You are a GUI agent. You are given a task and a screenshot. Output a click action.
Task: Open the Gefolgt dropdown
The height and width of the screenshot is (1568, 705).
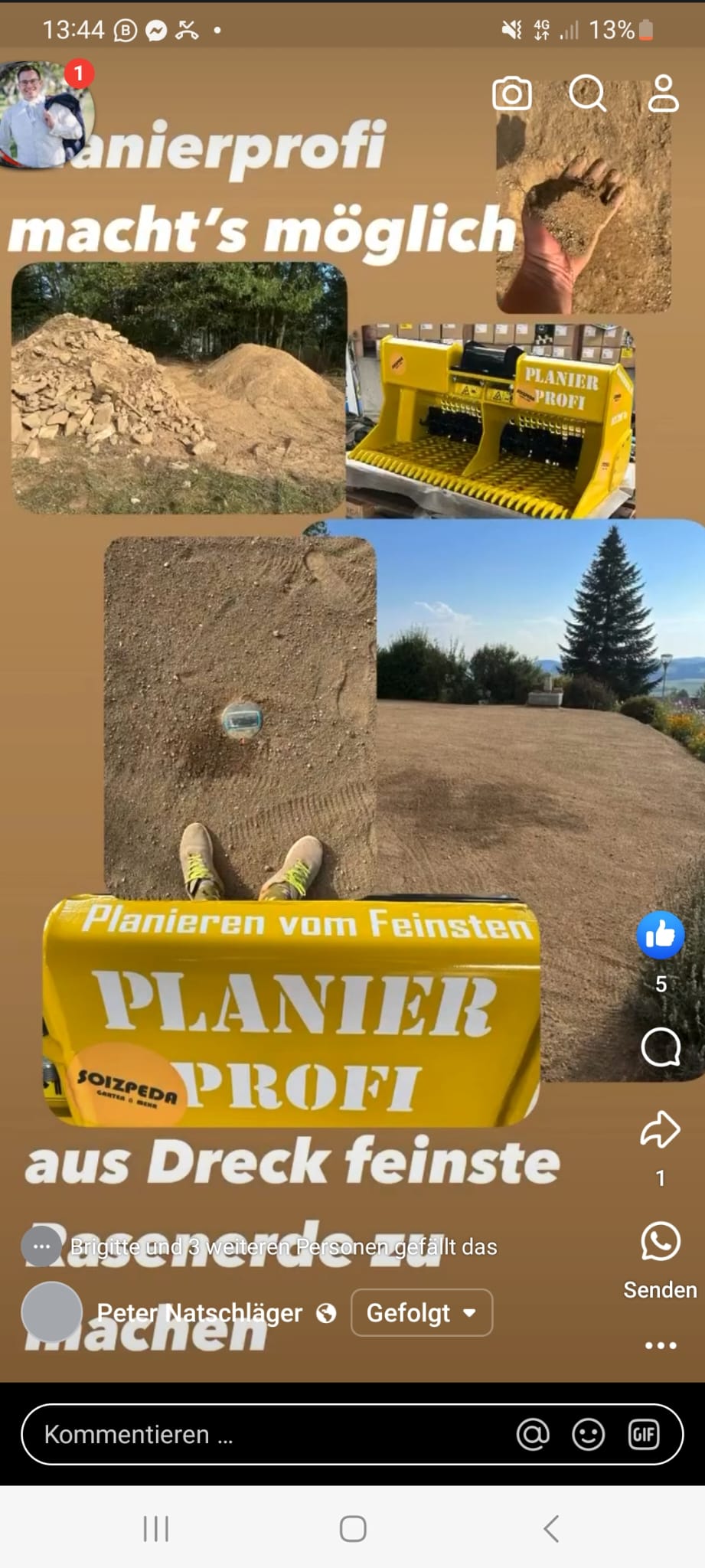[422, 1312]
